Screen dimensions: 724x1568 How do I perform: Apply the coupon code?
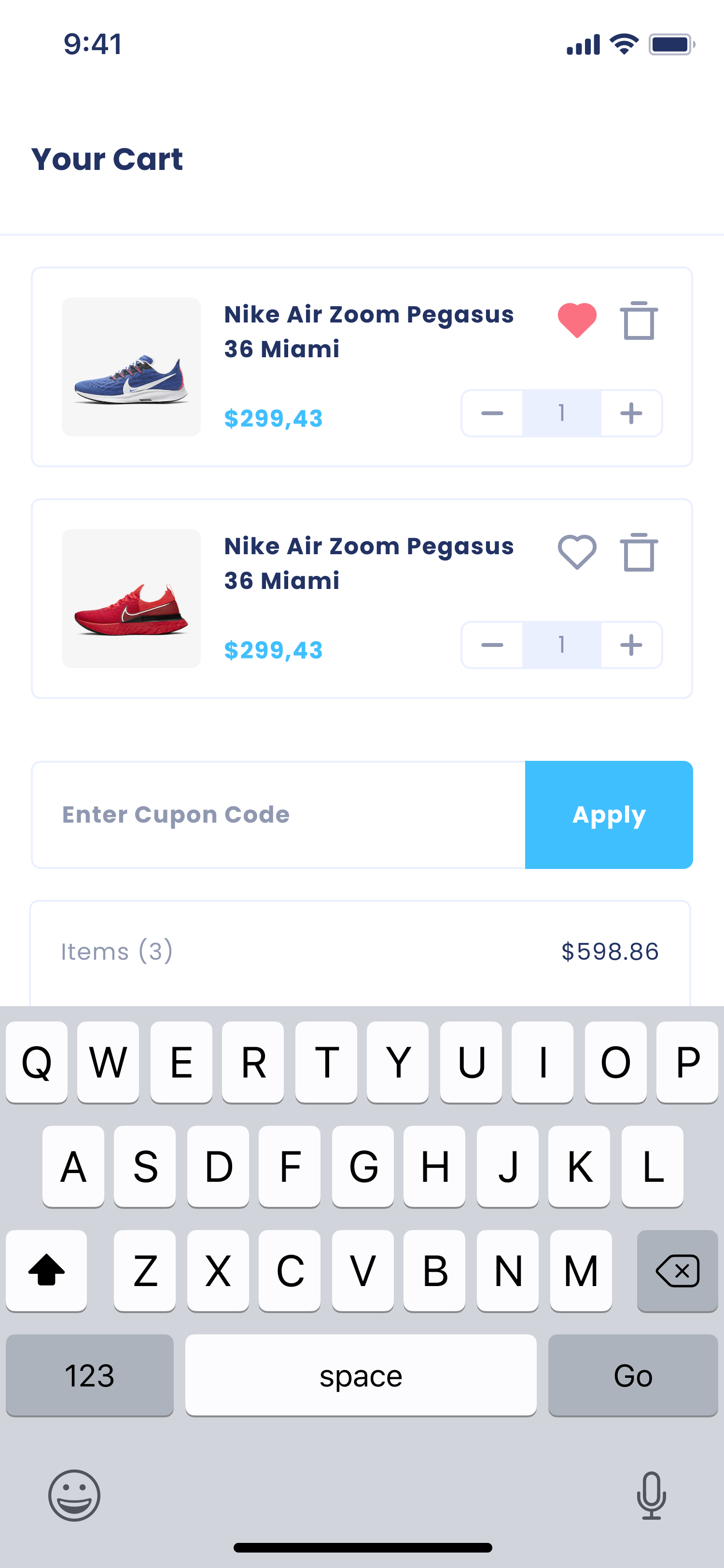coord(609,814)
